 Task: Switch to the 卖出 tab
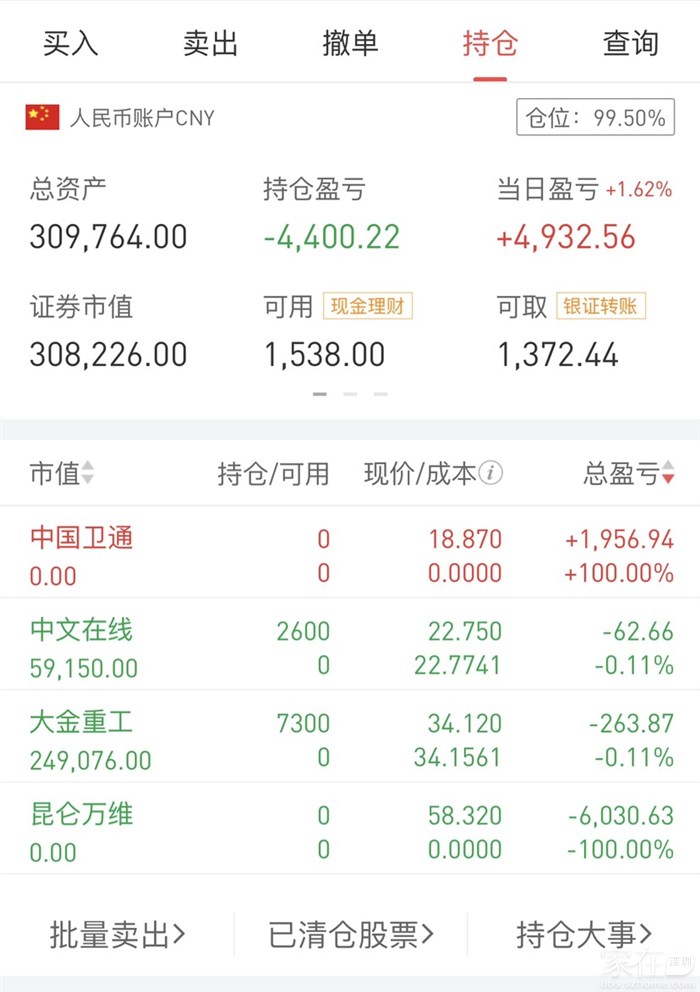pos(210,43)
